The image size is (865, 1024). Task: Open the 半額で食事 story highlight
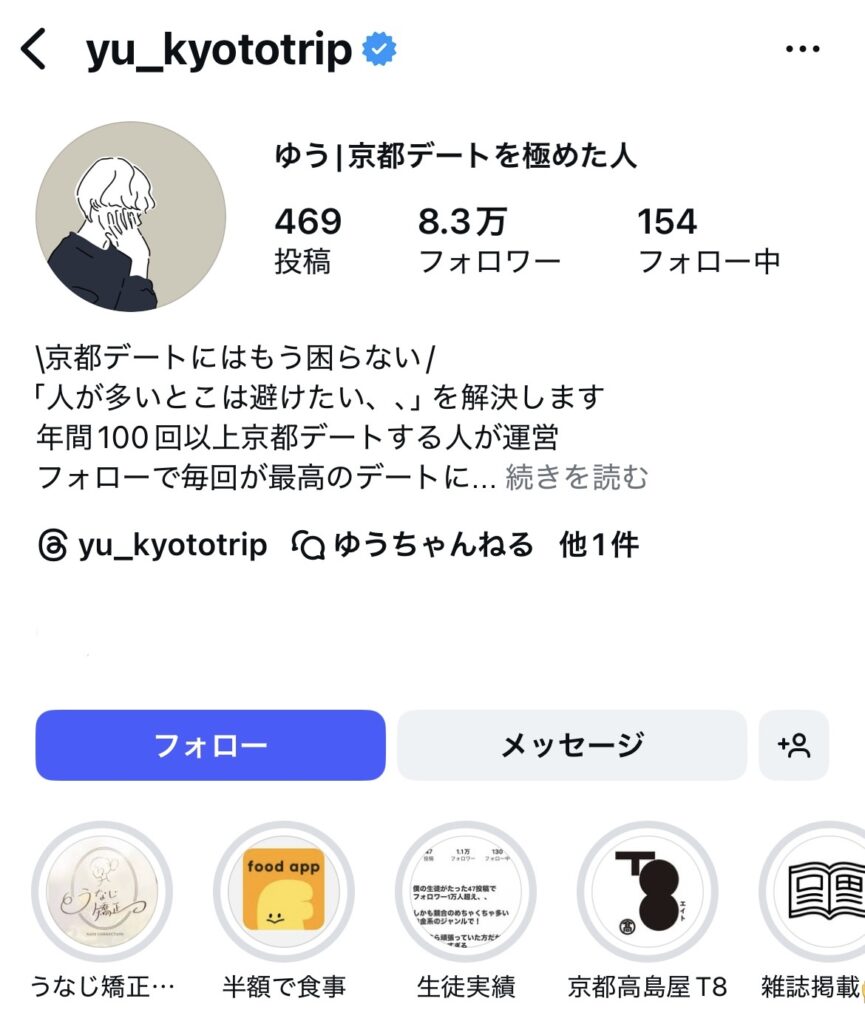click(x=284, y=891)
